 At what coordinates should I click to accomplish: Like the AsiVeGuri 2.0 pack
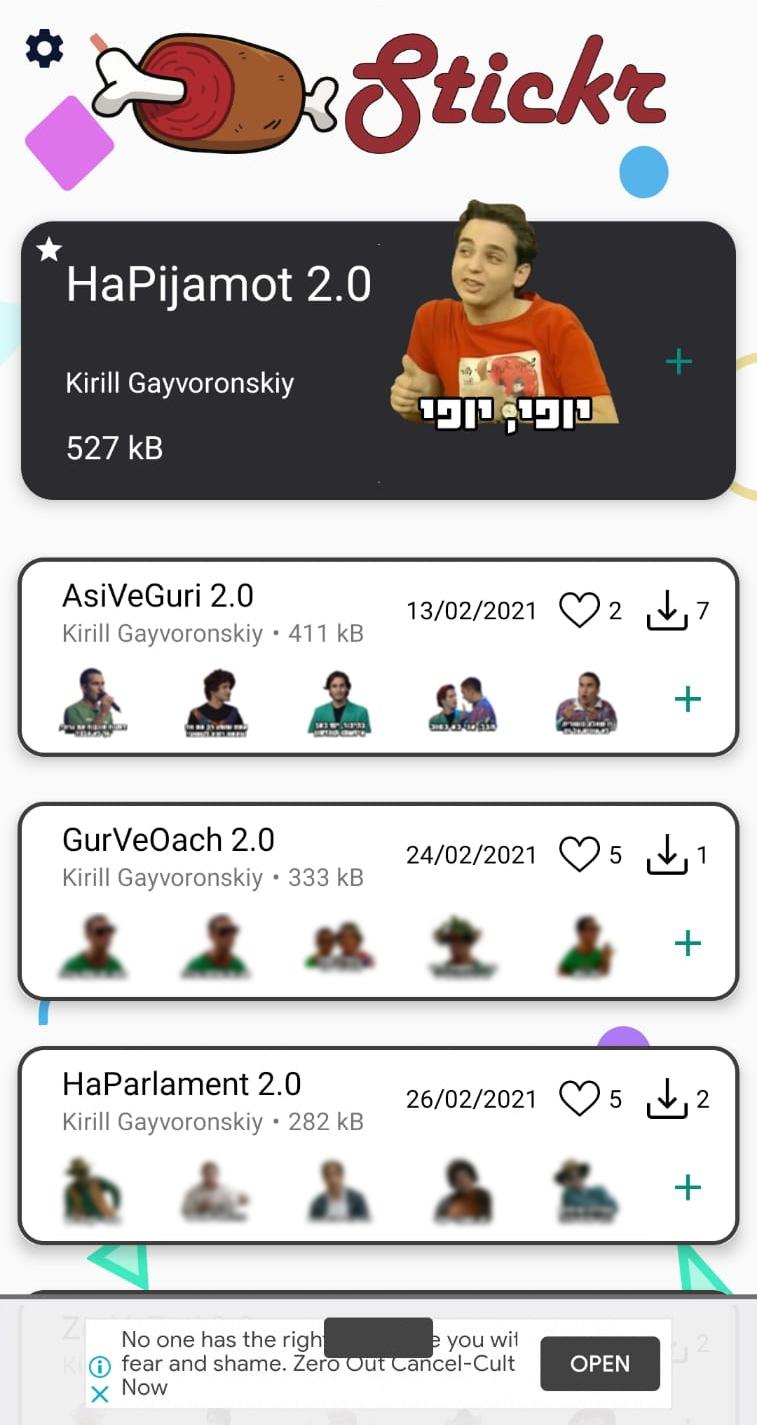tap(578, 610)
